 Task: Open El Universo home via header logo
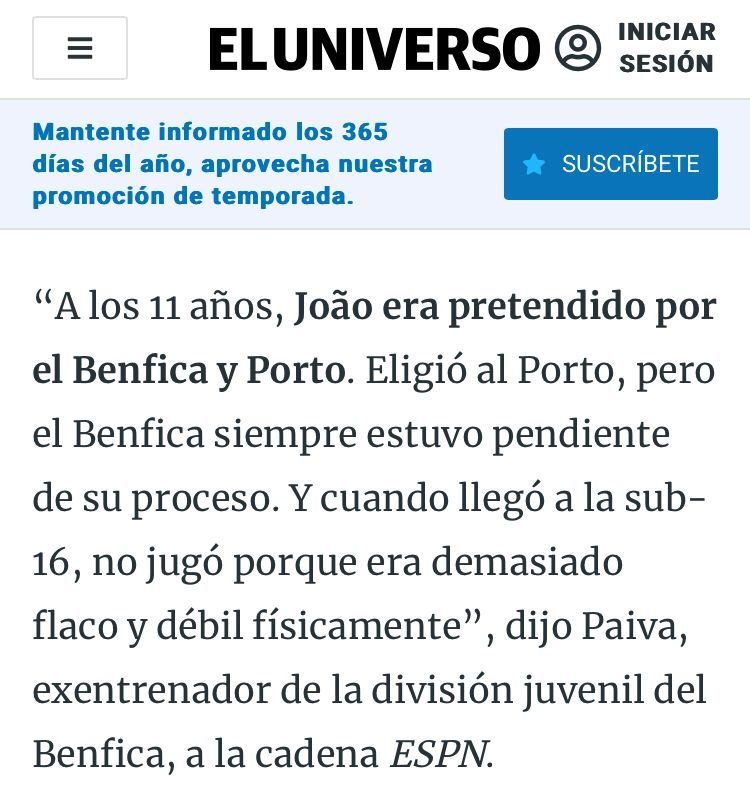point(374,49)
